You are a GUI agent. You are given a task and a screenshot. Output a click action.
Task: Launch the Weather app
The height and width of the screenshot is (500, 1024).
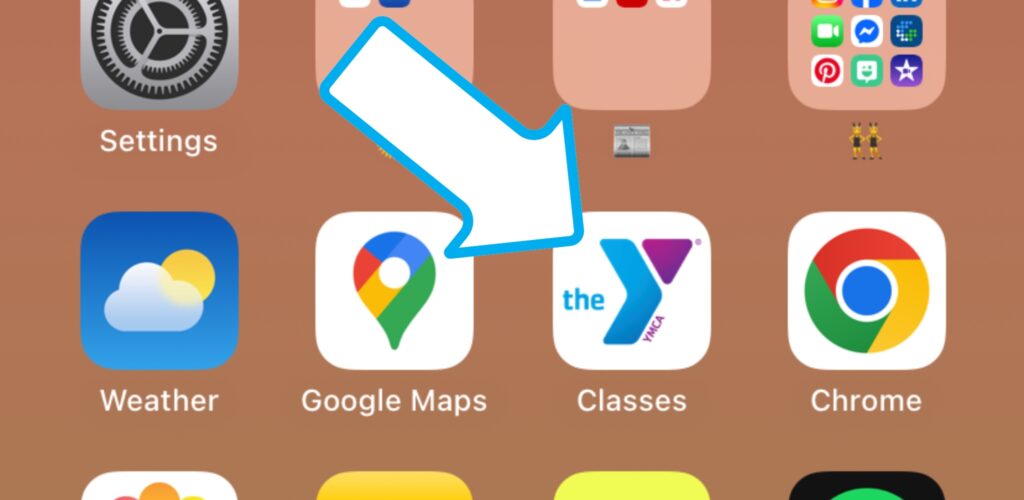click(159, 291)
